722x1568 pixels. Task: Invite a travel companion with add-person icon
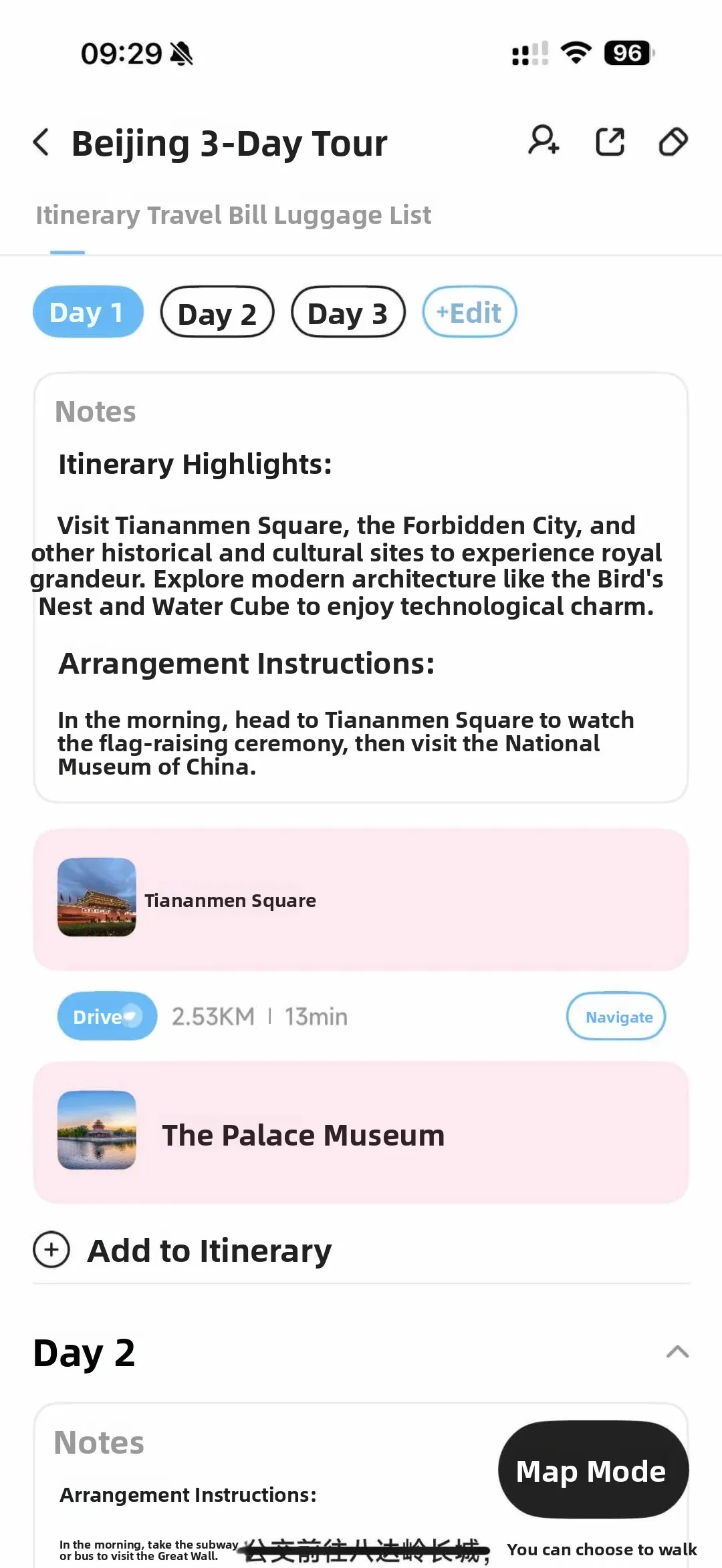(543, 141)
